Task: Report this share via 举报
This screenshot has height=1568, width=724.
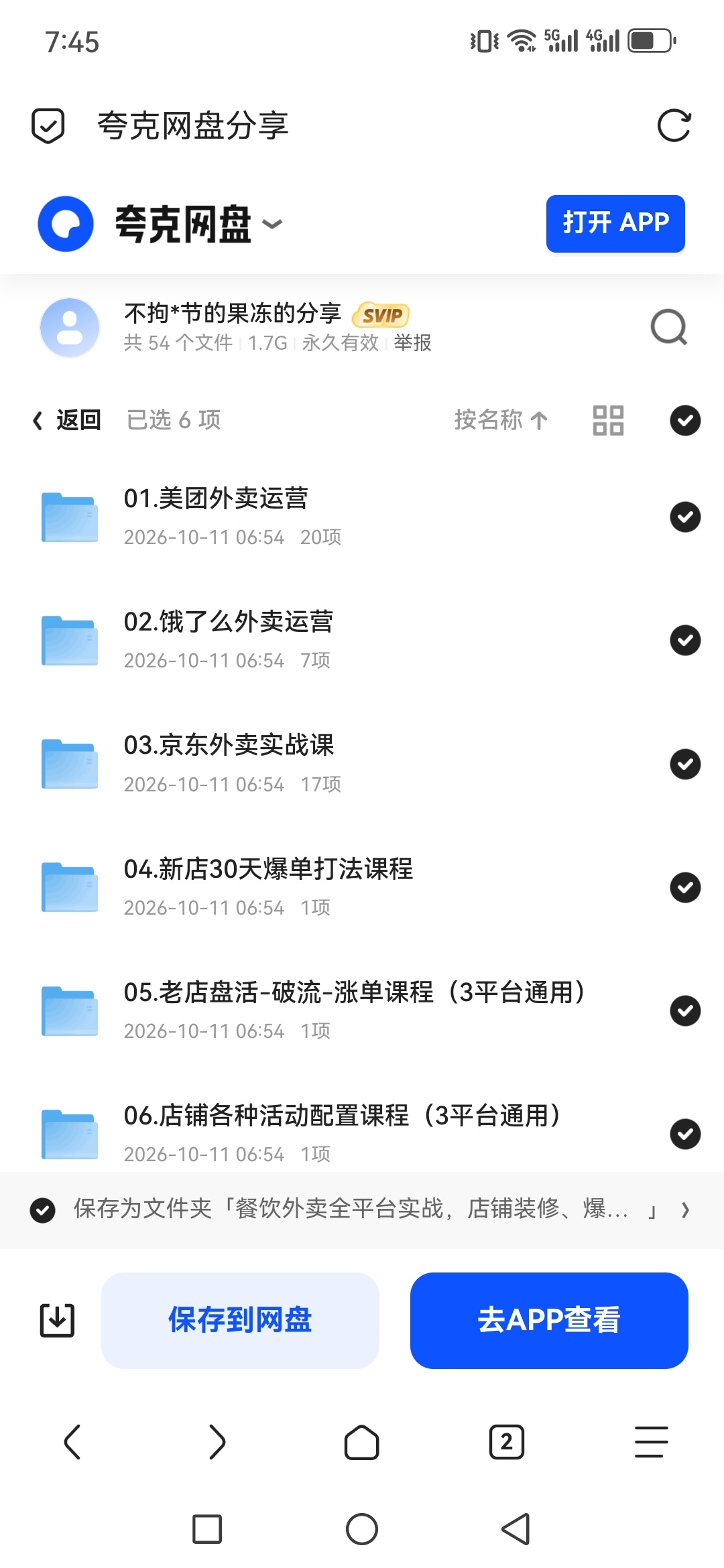Action: [x=412, y=343]
